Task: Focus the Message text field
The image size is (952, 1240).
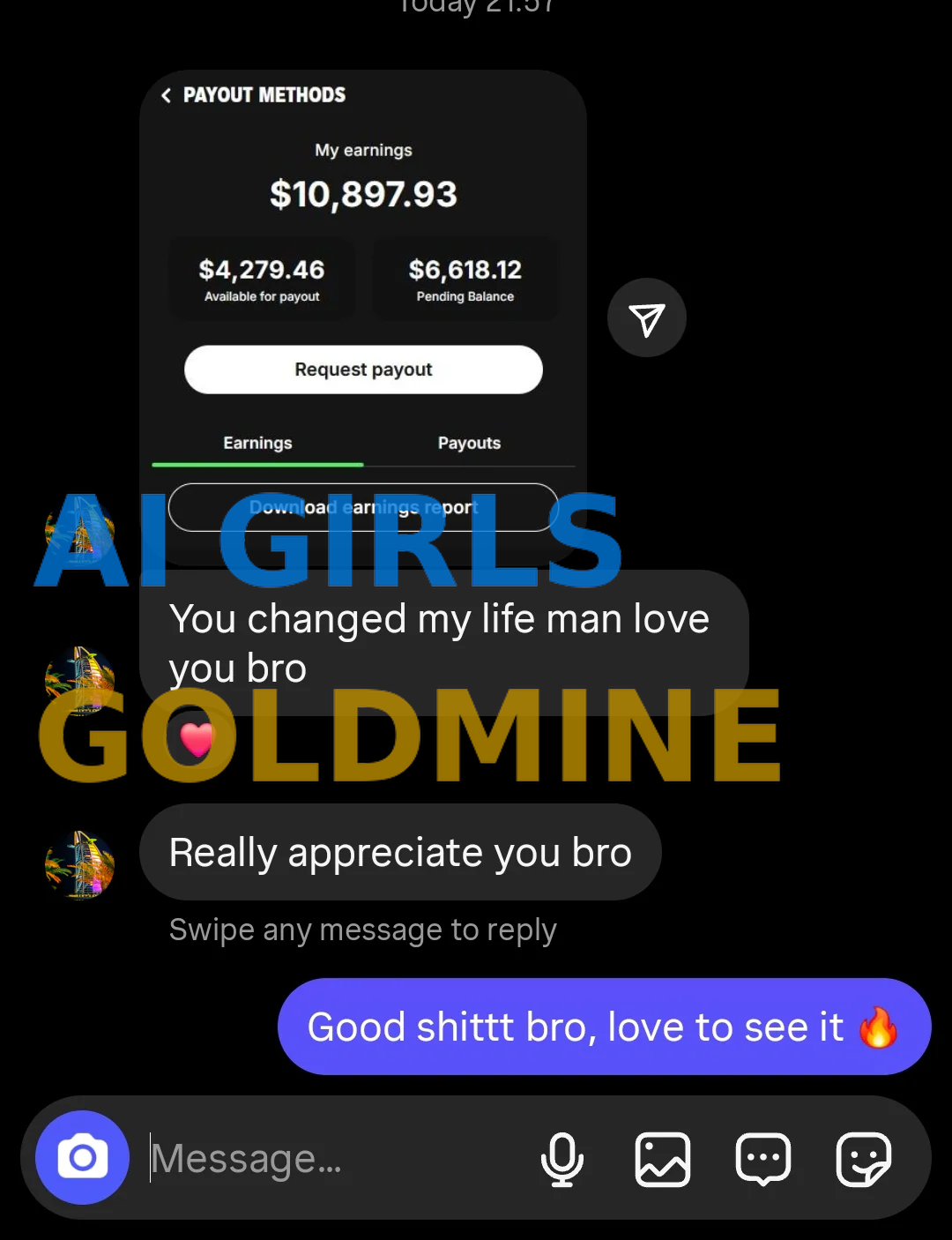Action: [335, 1159]
